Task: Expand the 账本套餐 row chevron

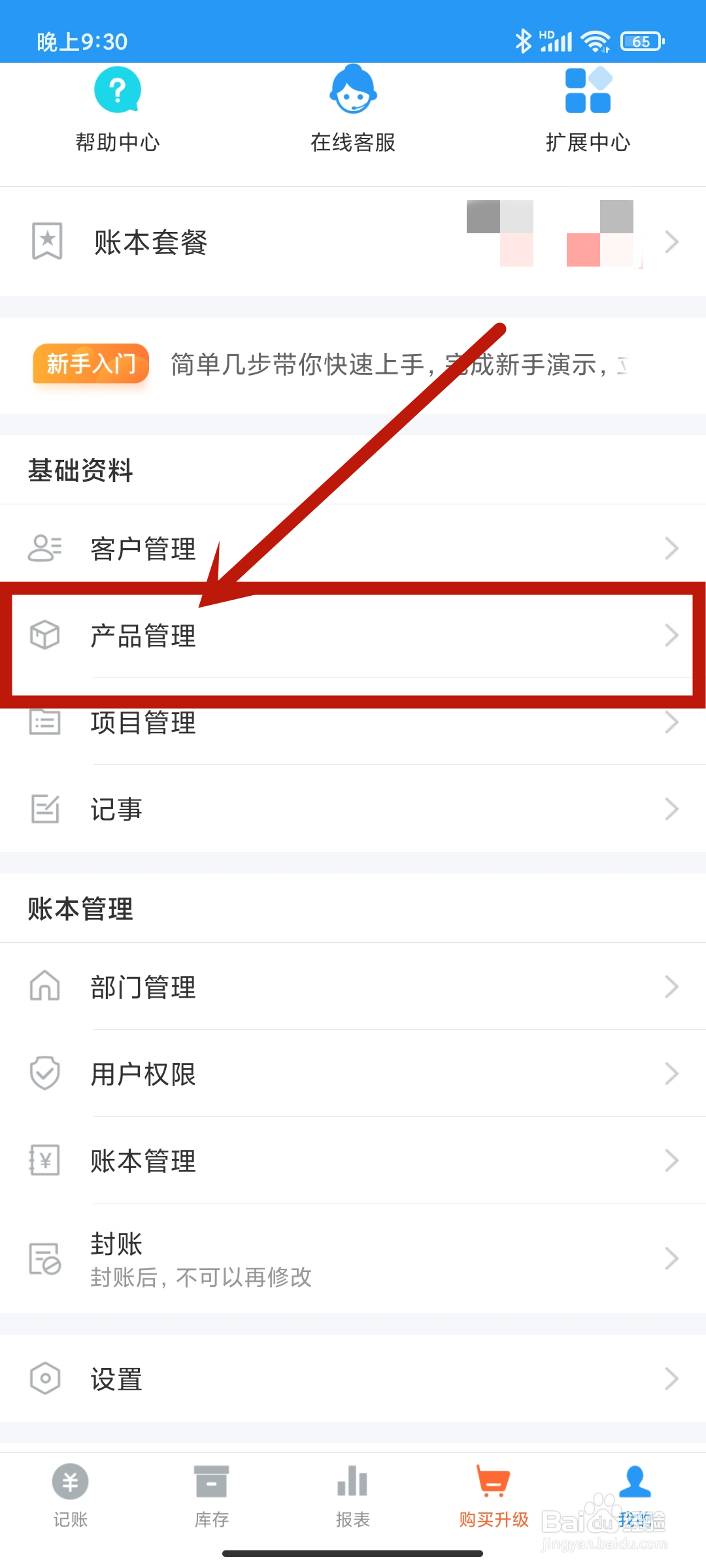Action: point(672,242)
